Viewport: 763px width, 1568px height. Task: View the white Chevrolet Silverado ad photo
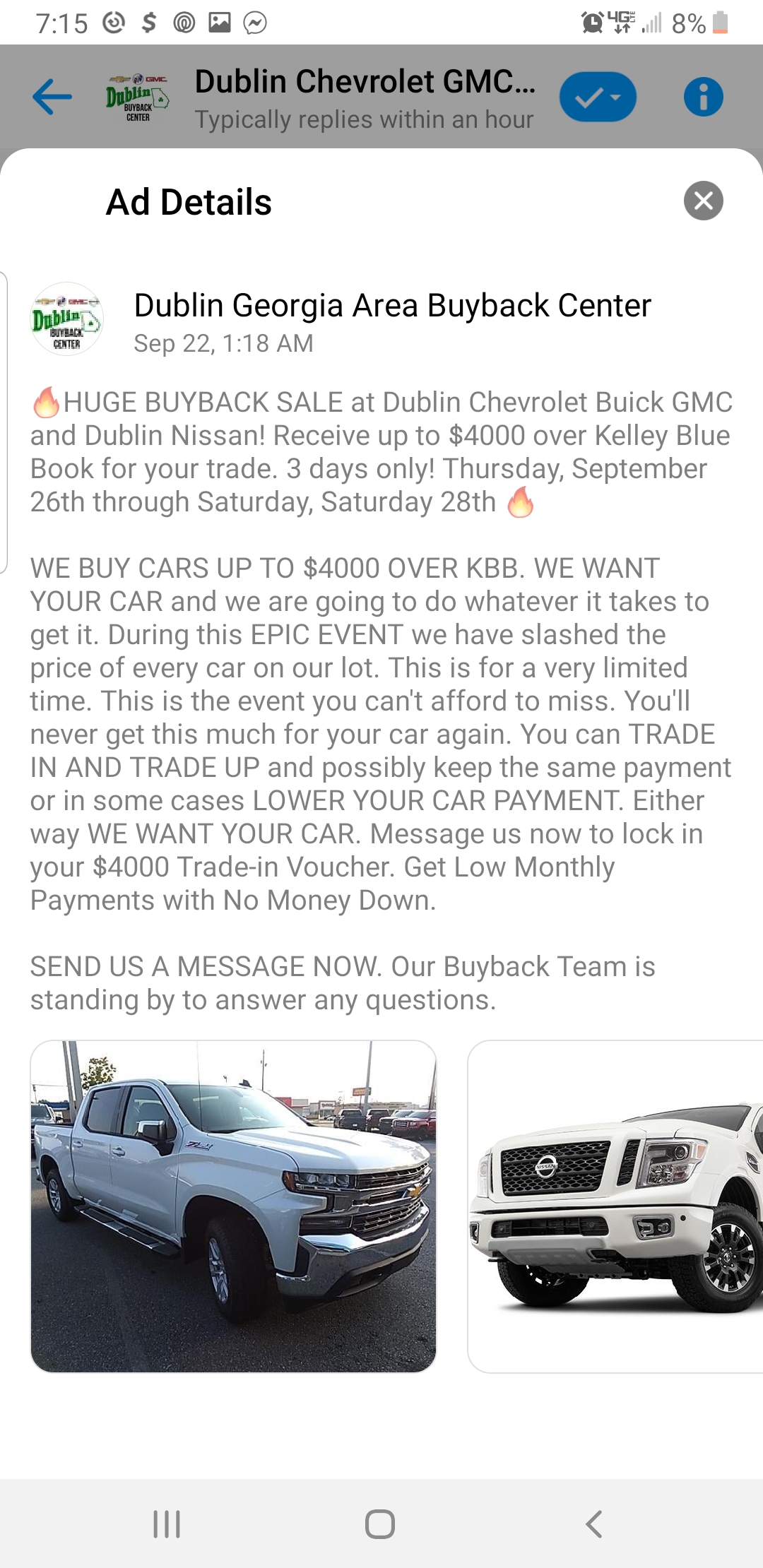[233, 1215]
